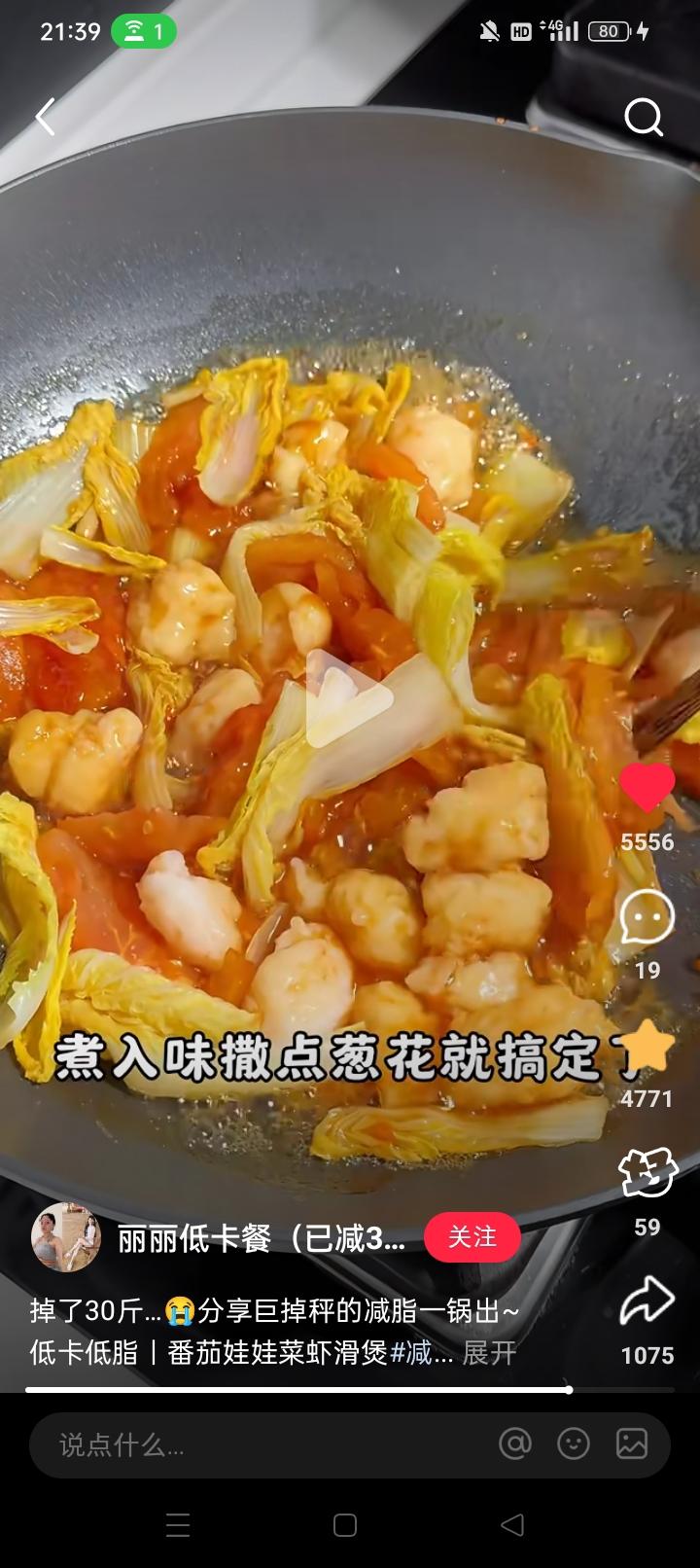
Task: Expand the caption with 展开
Action: point(489,1353)
